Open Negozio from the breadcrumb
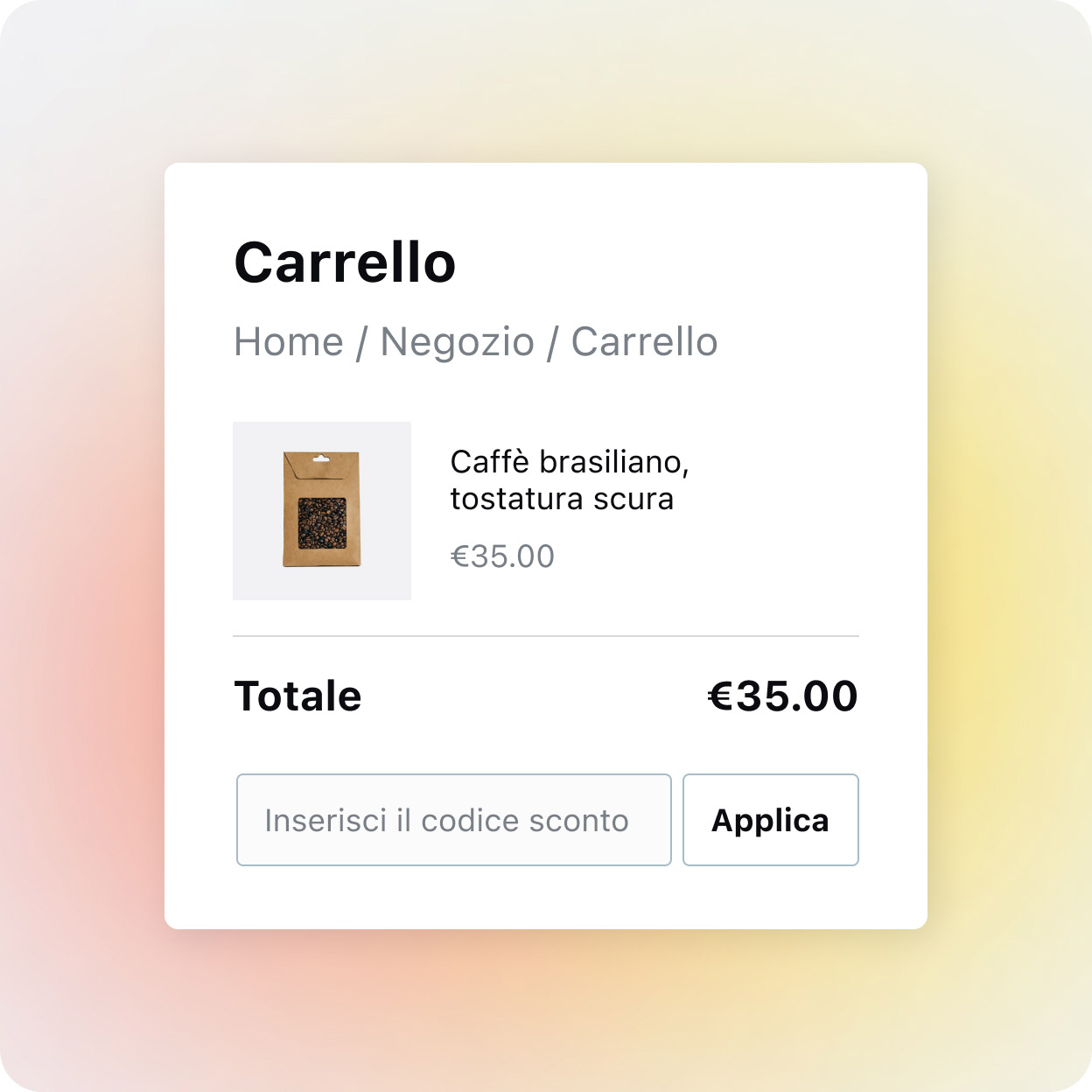This screenshot has height=1092, width=1092. [457, 342]
